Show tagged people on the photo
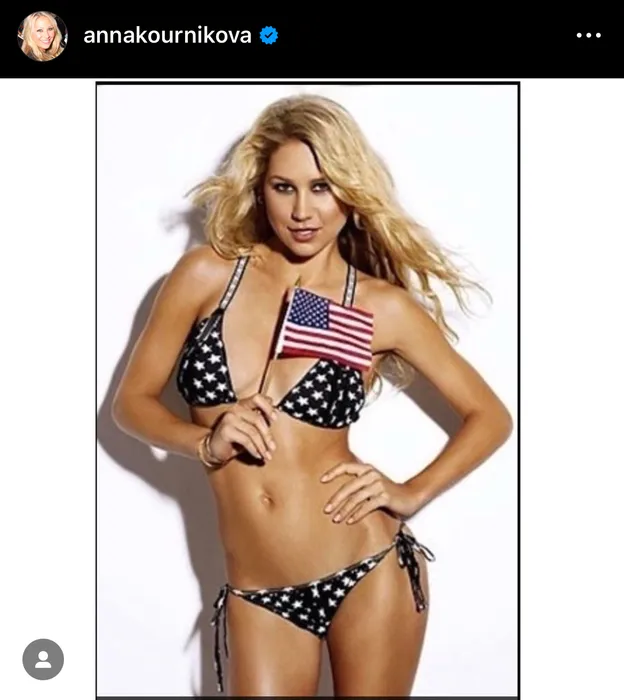Viewport: 624px width, 700px height. tap(43, 659)
